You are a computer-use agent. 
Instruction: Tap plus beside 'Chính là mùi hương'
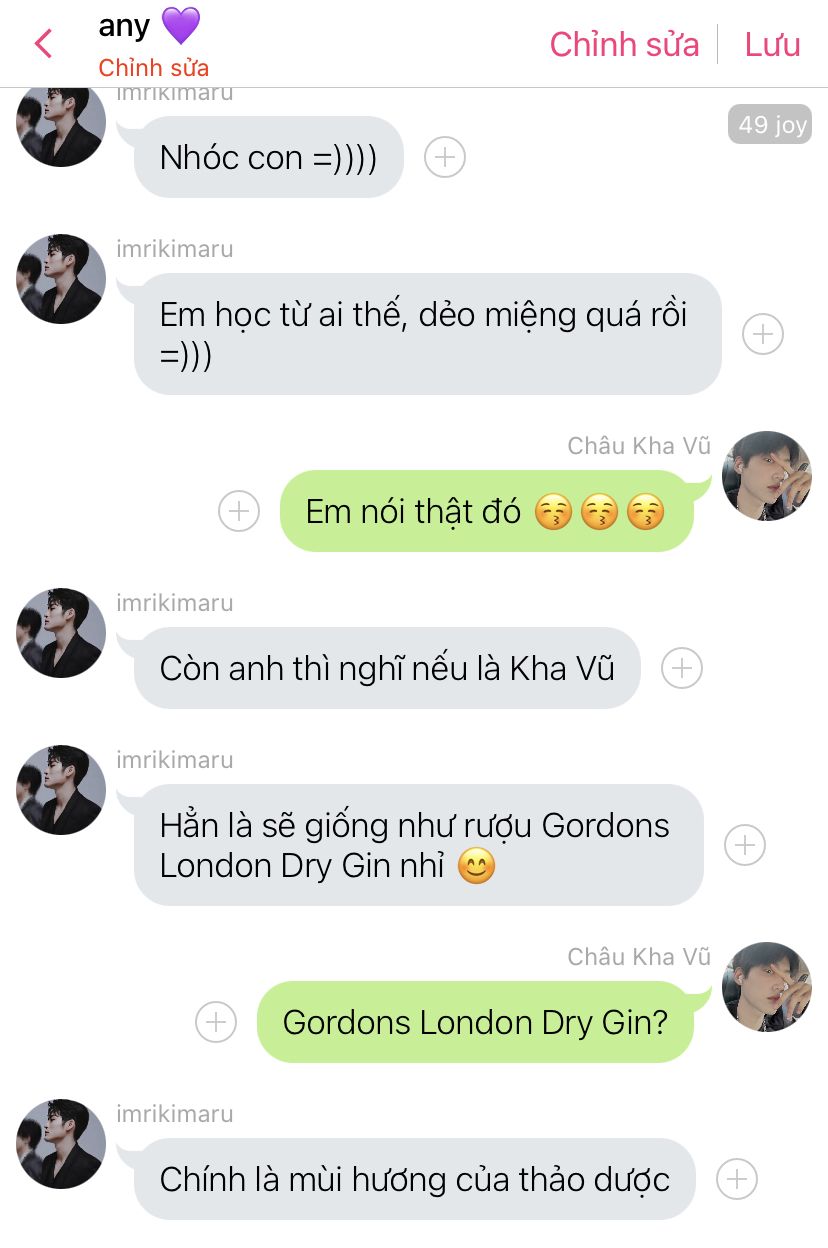click(737, 1179)
